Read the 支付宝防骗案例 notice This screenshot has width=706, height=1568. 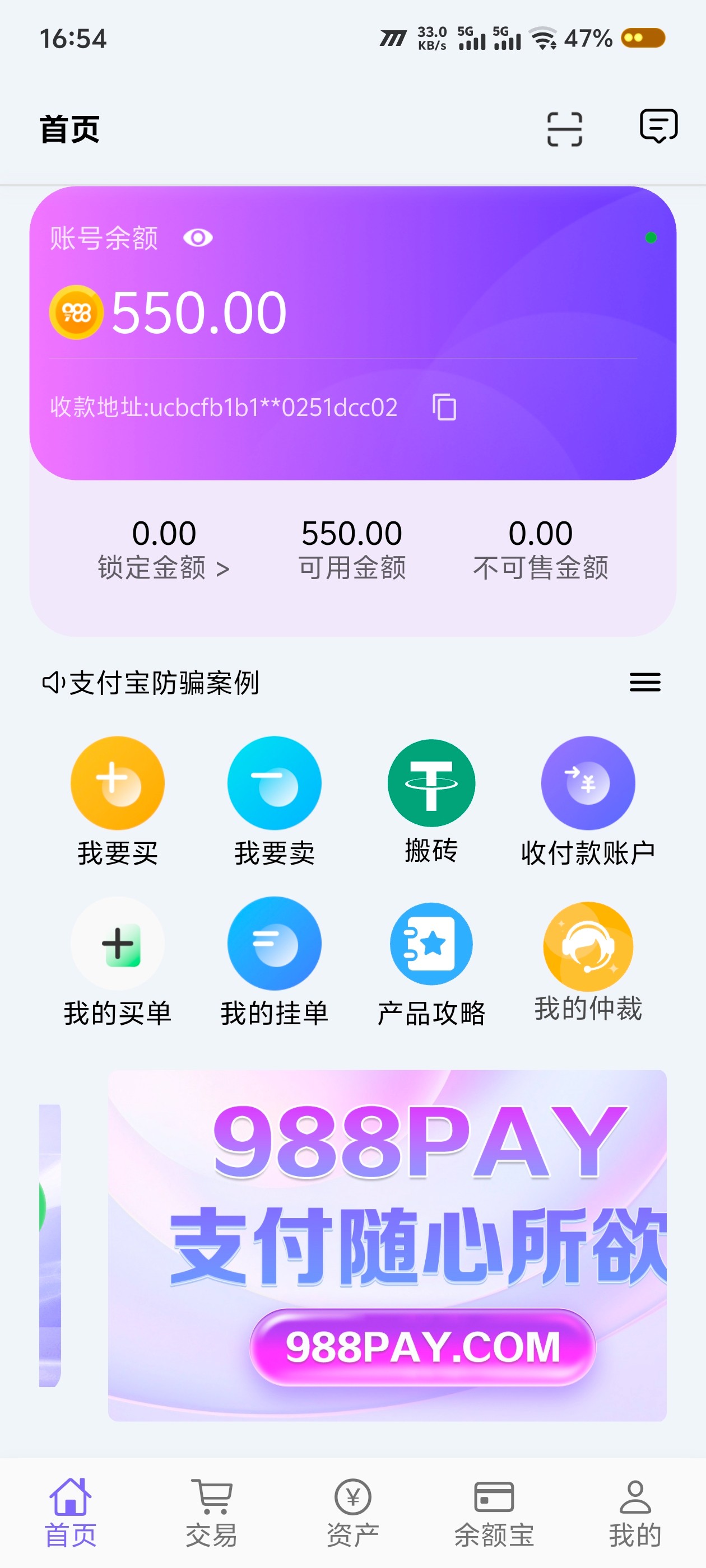point(163,682)
